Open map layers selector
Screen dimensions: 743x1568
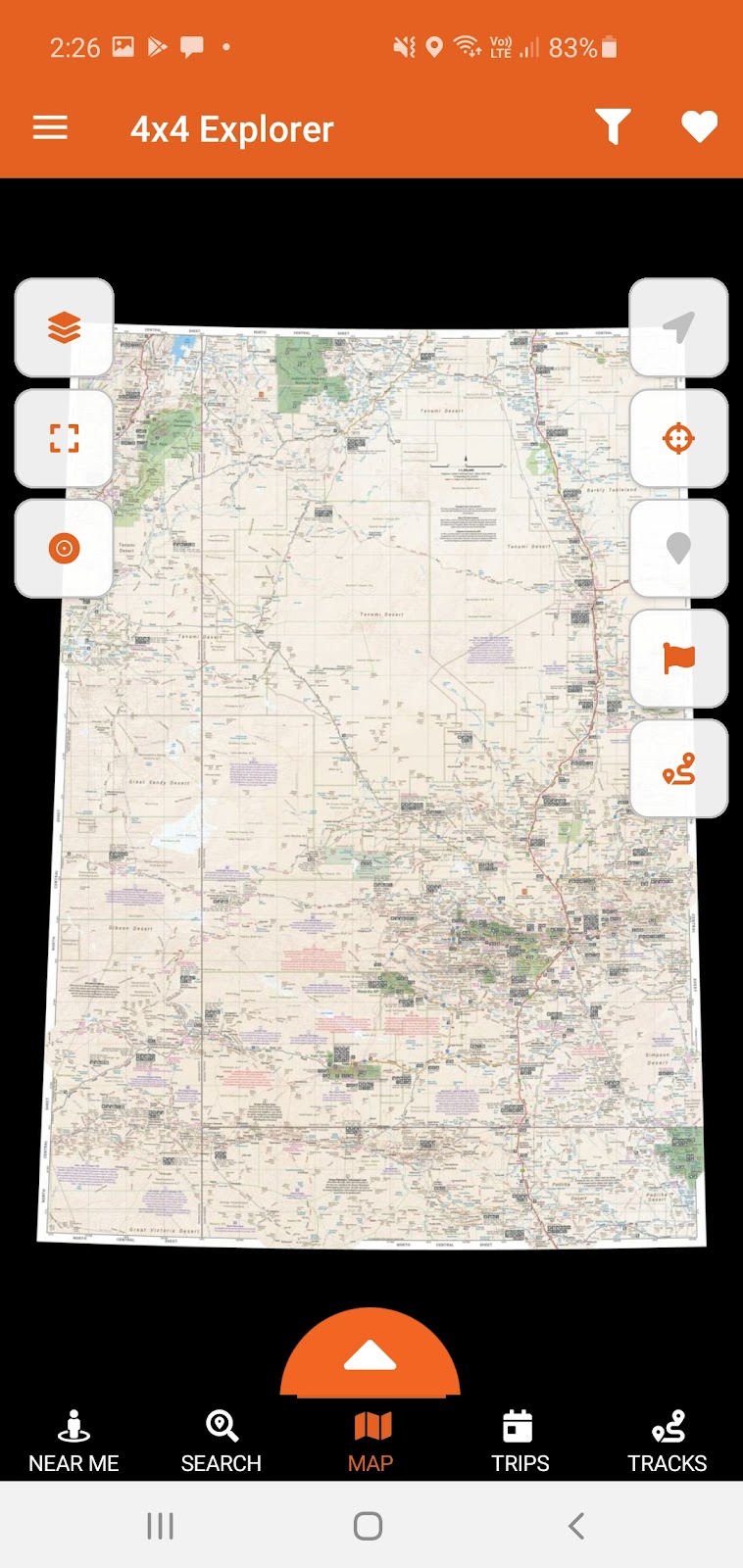coord(65,327)
